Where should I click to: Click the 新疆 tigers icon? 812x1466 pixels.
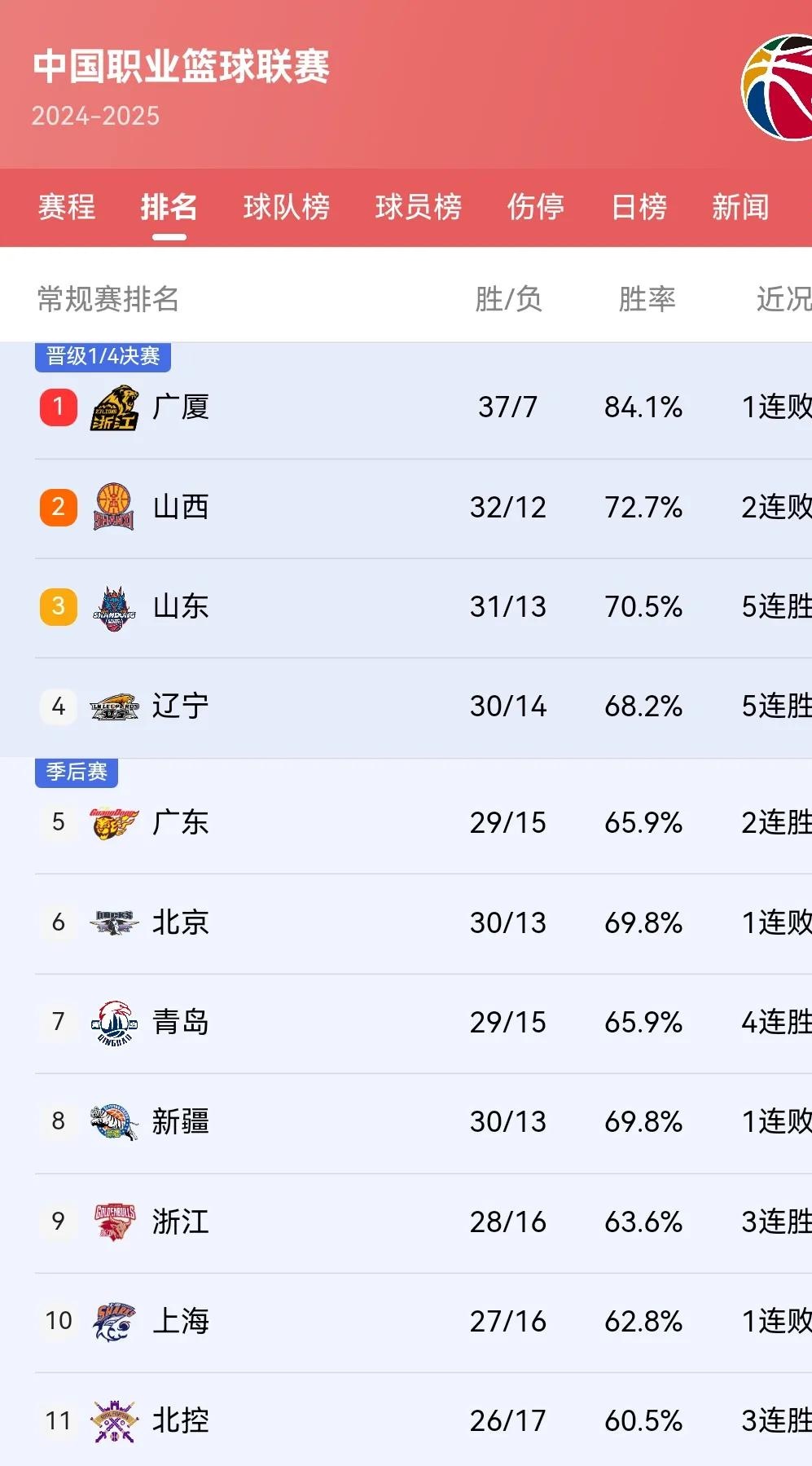coord(114,1121)
